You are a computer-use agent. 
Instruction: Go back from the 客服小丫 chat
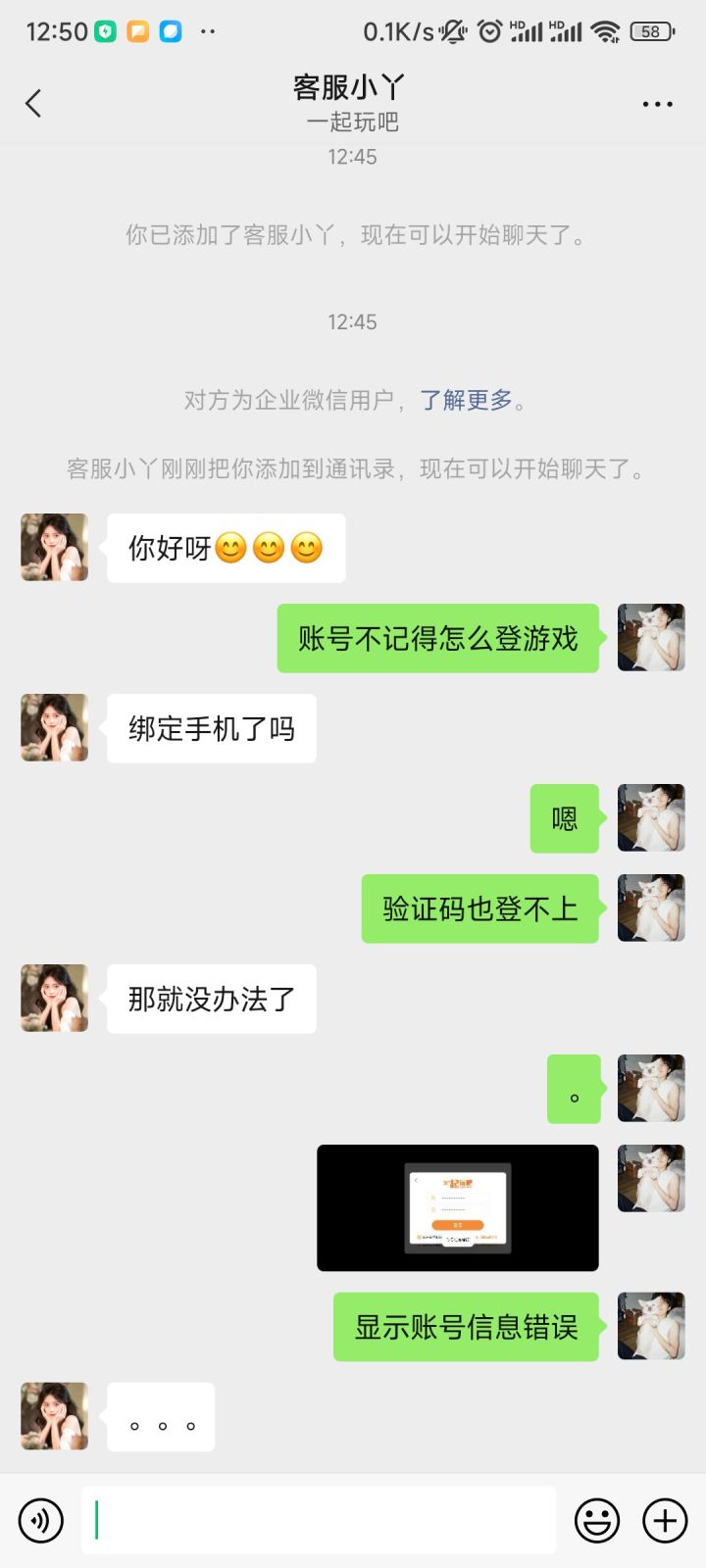pyautogui.click(x=33, y=103)
